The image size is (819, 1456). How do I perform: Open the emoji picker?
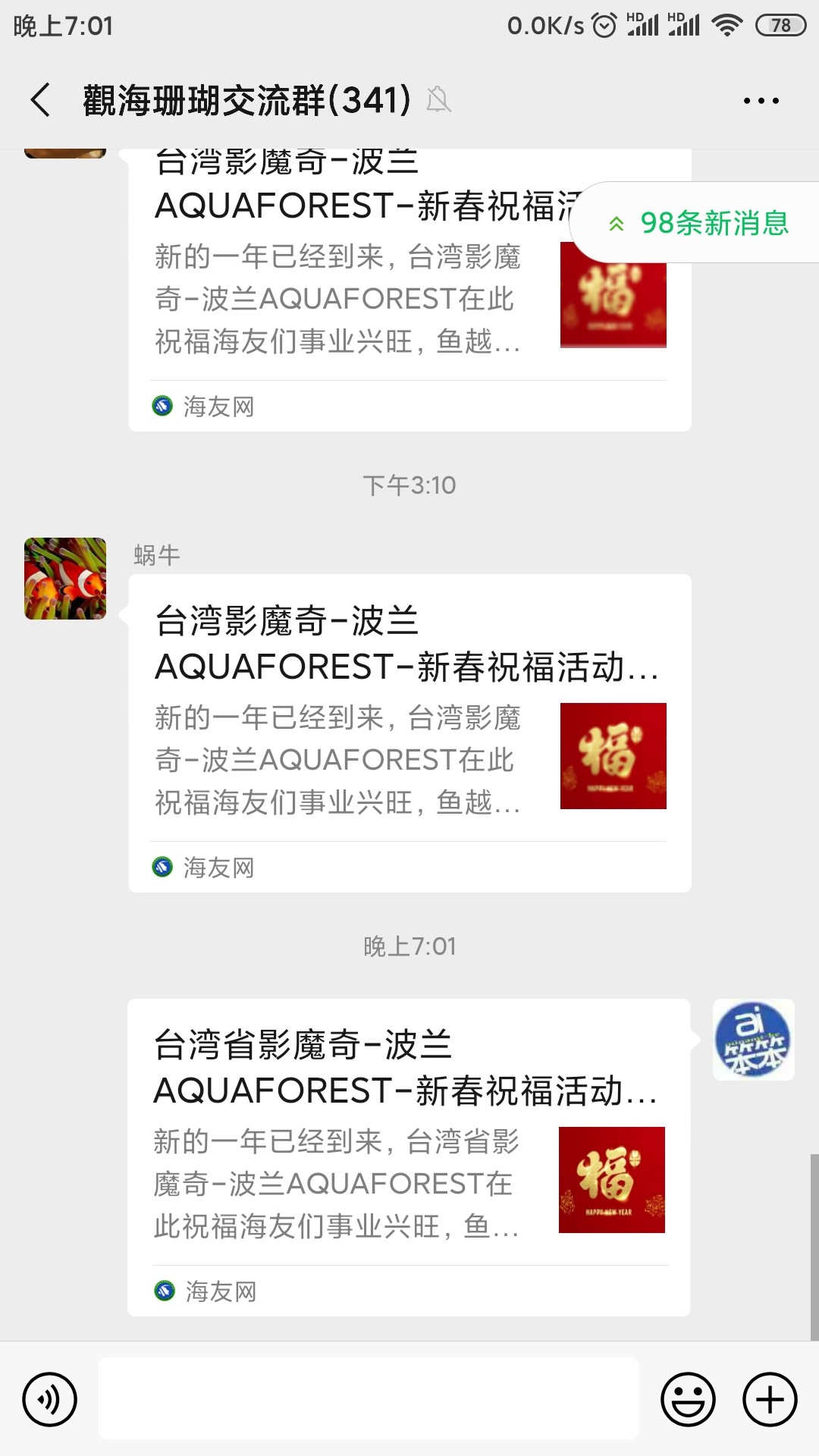pyautogui.click(x=688, y=1399)
